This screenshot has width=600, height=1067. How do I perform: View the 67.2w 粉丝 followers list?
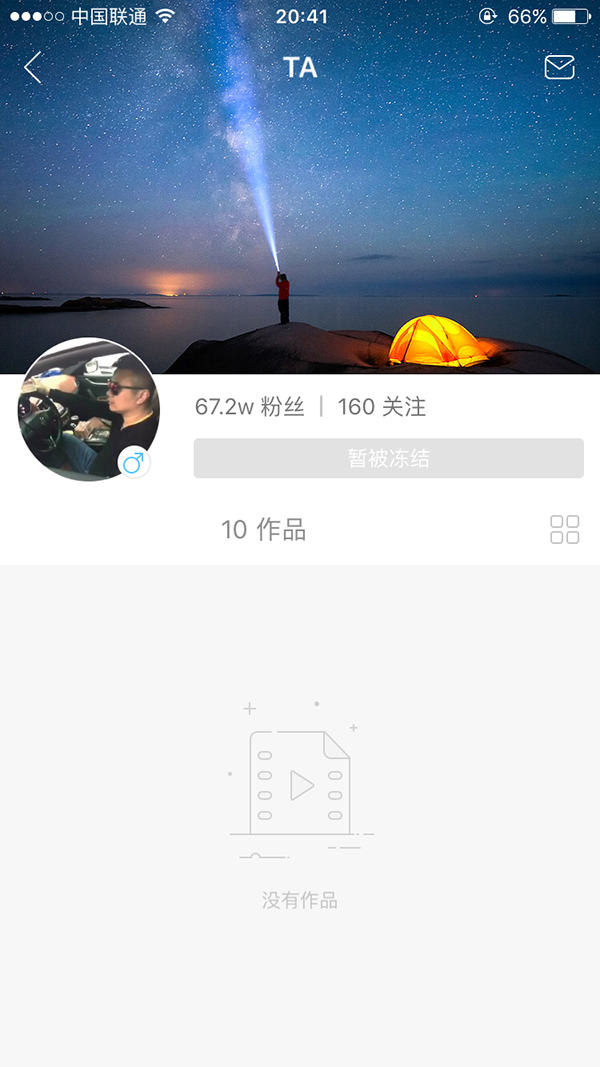click(x=249, y=407)
